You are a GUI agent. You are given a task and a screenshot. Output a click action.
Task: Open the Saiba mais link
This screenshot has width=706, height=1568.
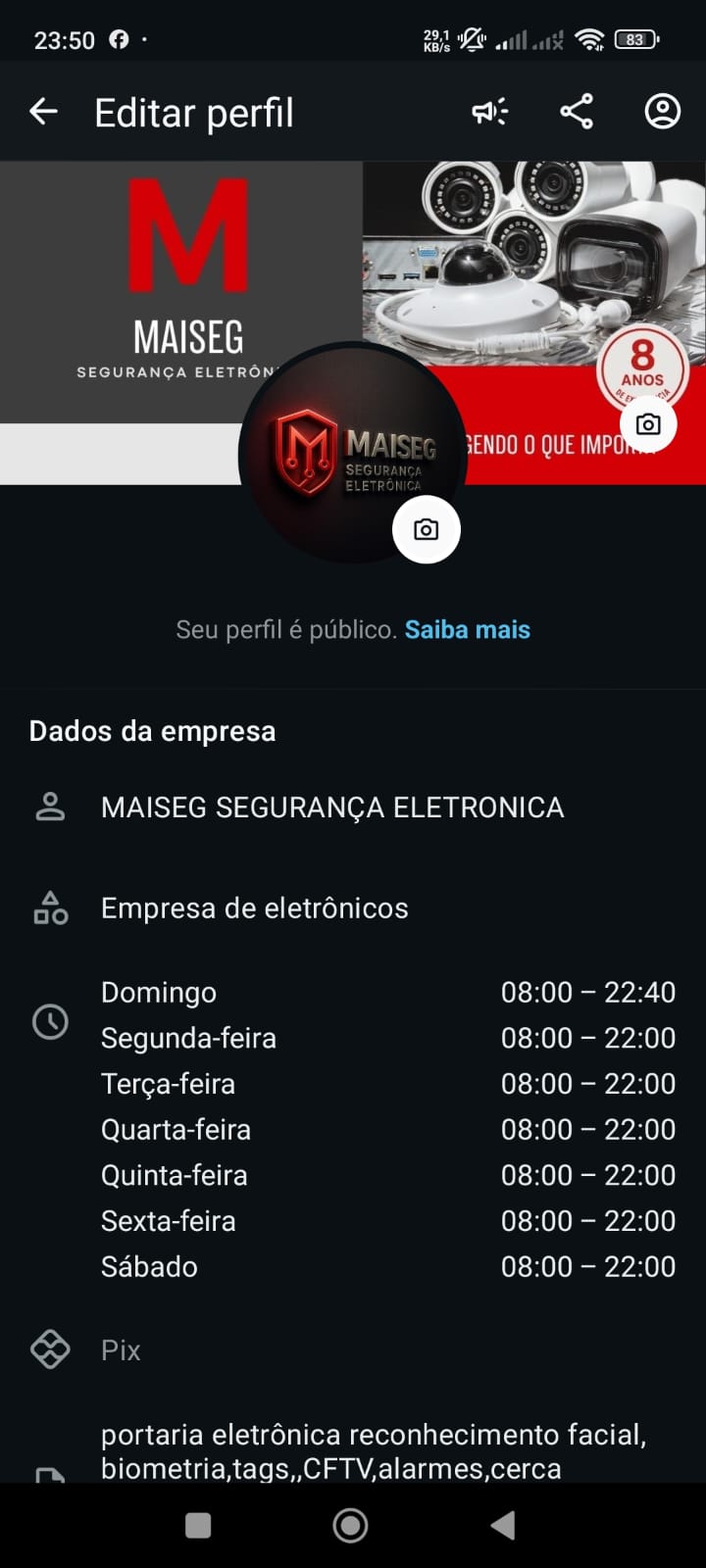tap(467, 629)
